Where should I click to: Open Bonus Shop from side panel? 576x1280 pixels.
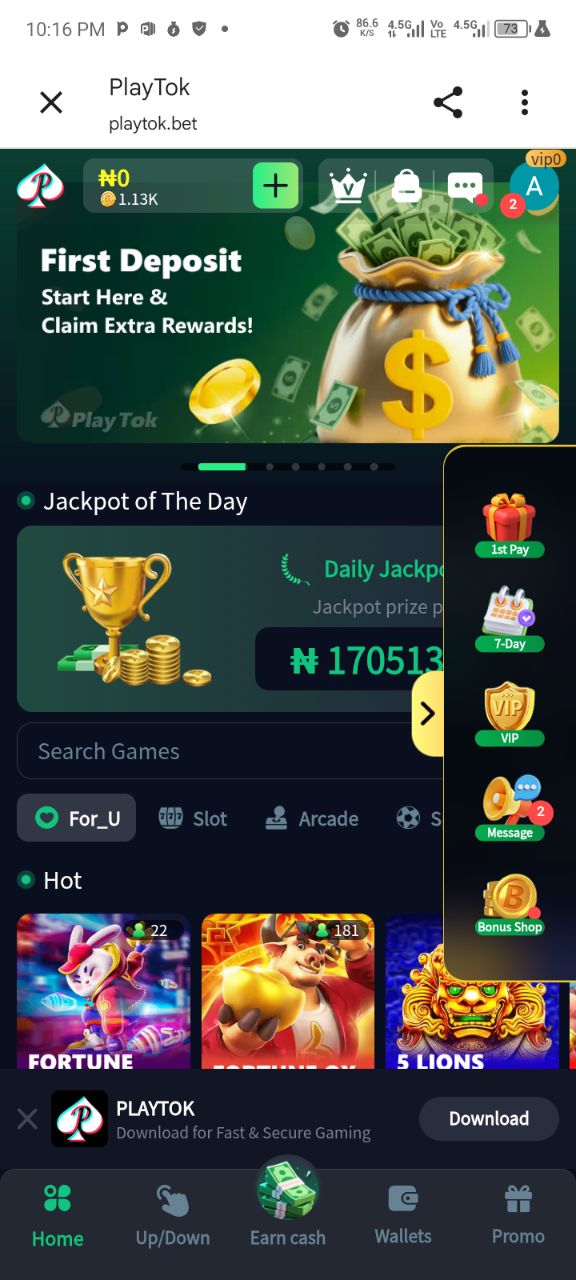pos(510,905)
